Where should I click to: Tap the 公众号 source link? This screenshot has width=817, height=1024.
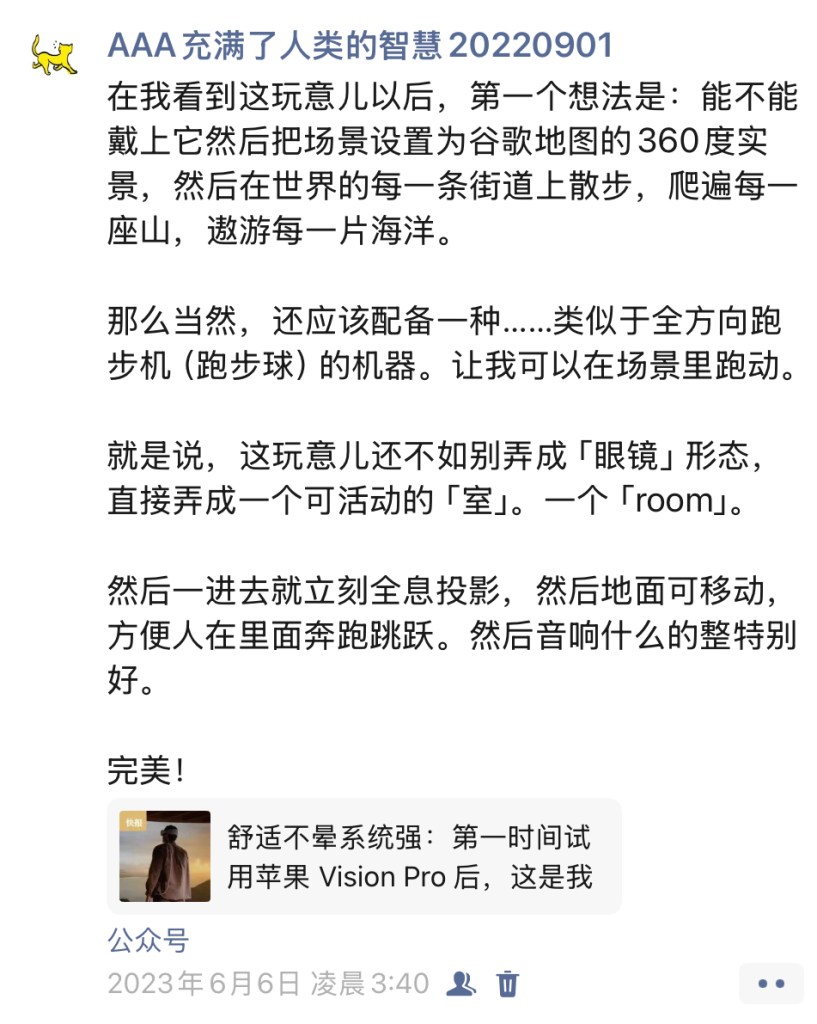[148, 940]
